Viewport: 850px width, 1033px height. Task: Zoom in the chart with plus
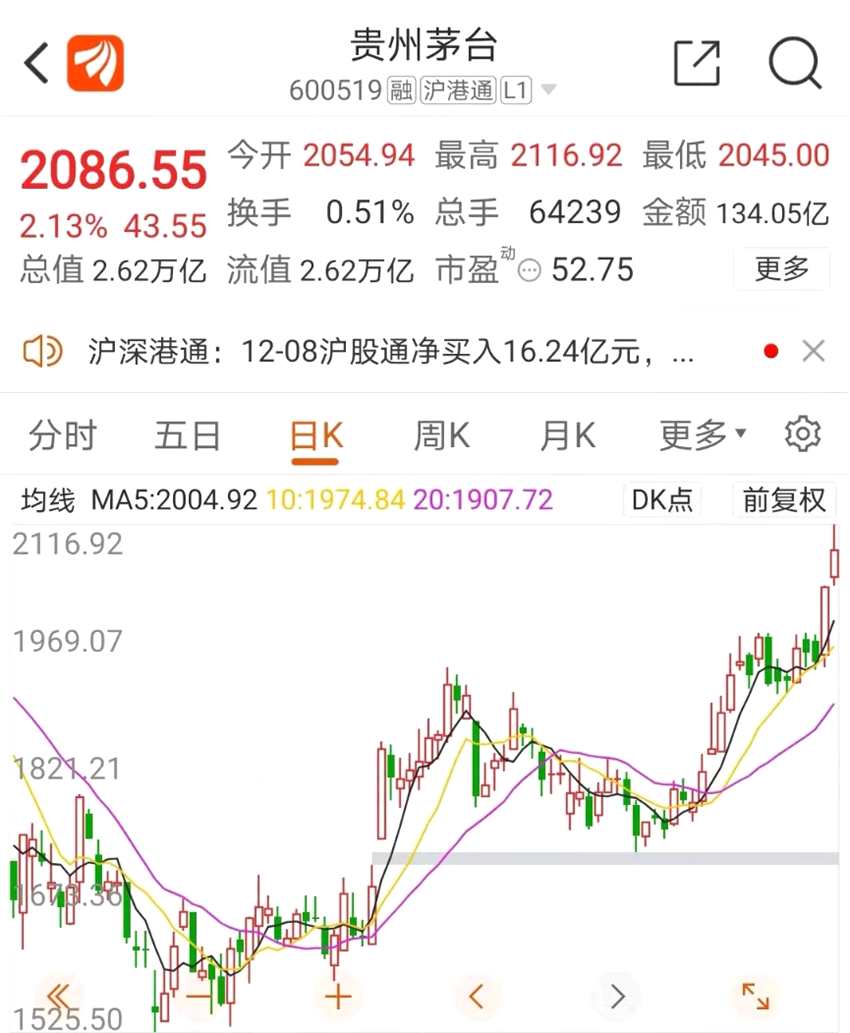click(x=338, y=996)
